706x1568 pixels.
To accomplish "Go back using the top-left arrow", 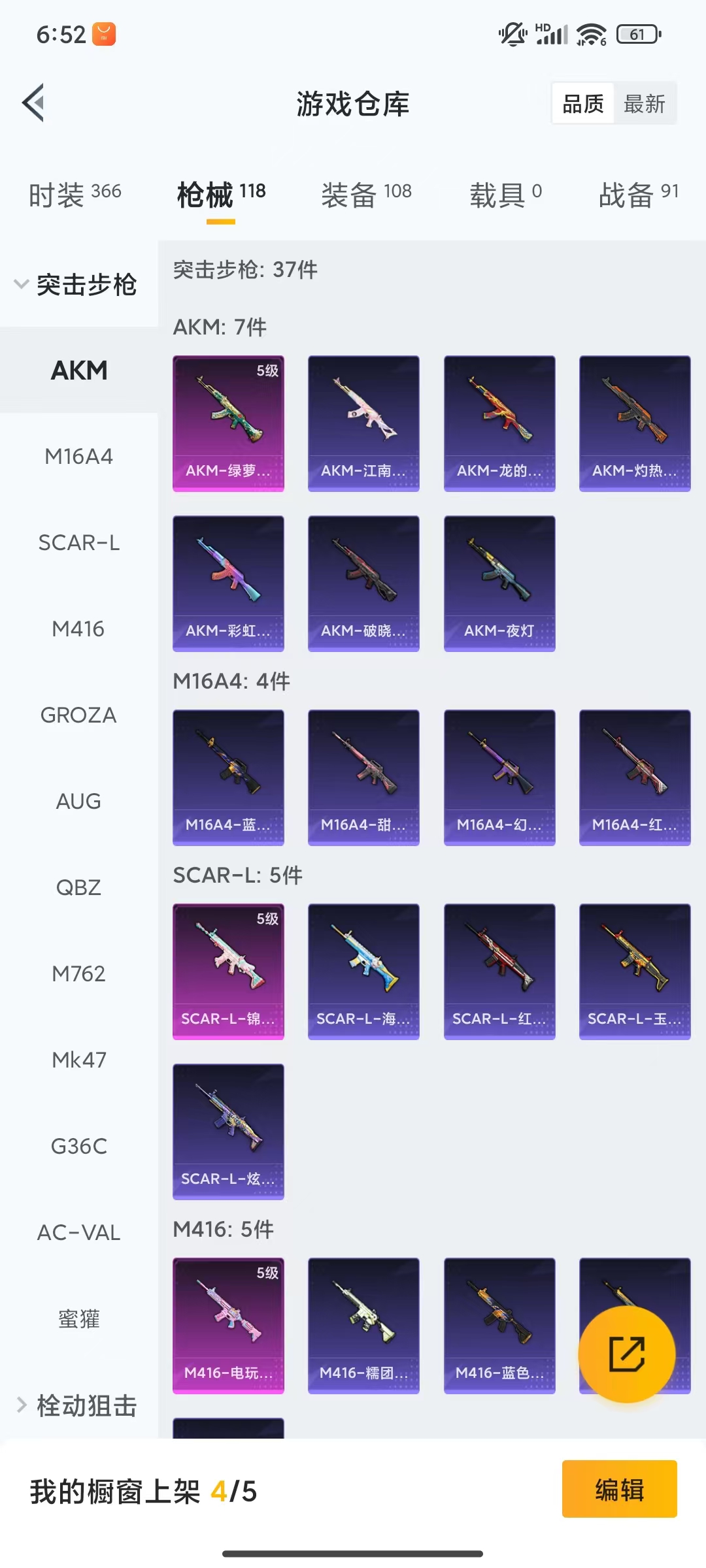I will (33, 103).
